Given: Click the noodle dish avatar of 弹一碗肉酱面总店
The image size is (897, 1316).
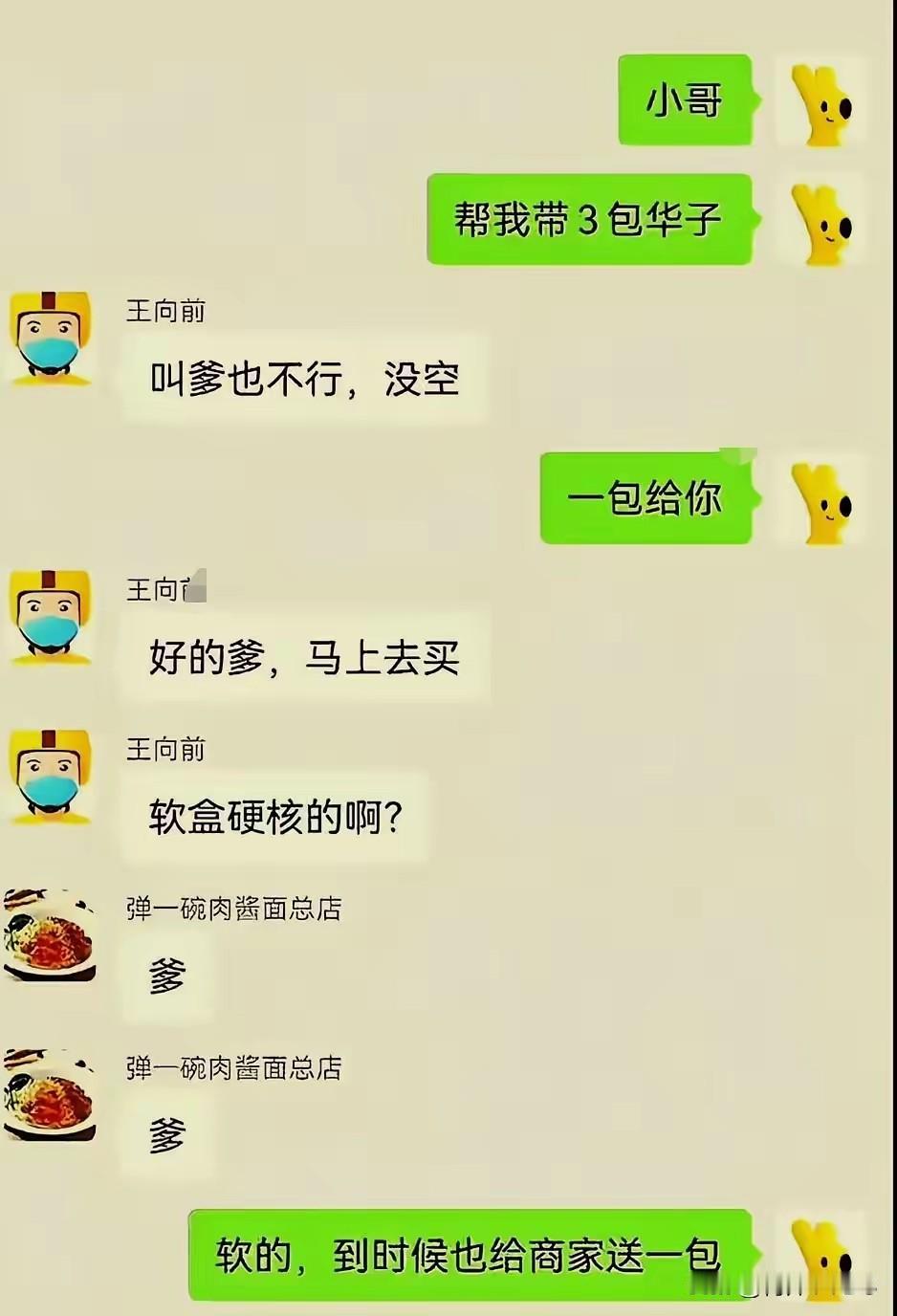Looking at the screenshot, I should [x=50, y=932].
